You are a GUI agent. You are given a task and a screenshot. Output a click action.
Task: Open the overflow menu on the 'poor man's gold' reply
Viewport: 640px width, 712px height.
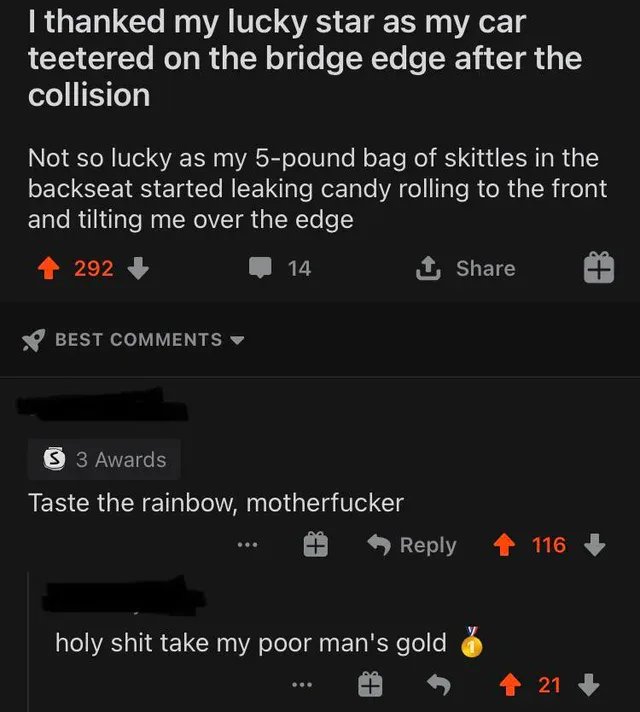302,685
